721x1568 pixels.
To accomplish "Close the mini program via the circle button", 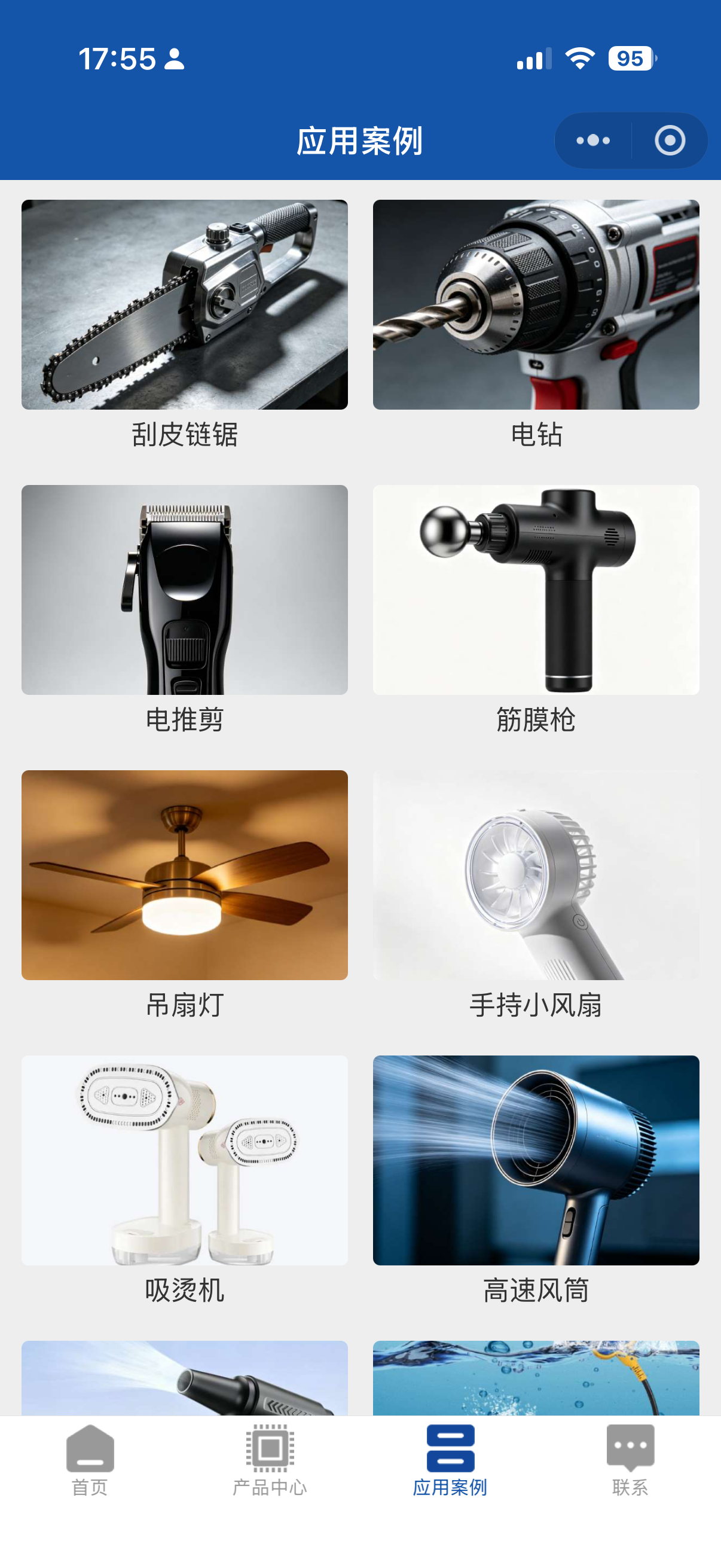I will coord(670,141).
